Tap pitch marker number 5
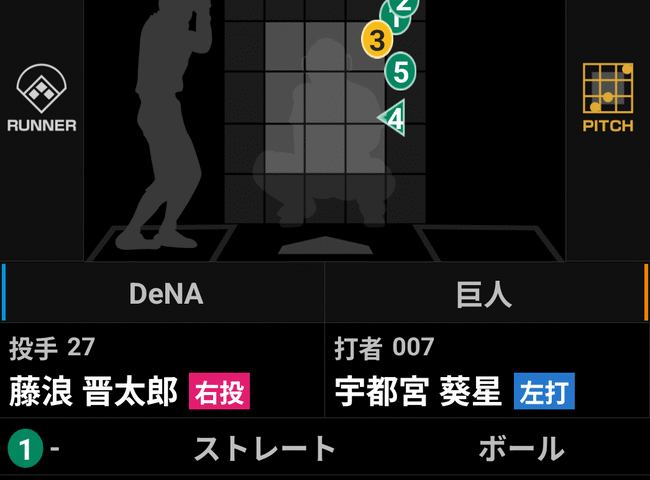 400,72
